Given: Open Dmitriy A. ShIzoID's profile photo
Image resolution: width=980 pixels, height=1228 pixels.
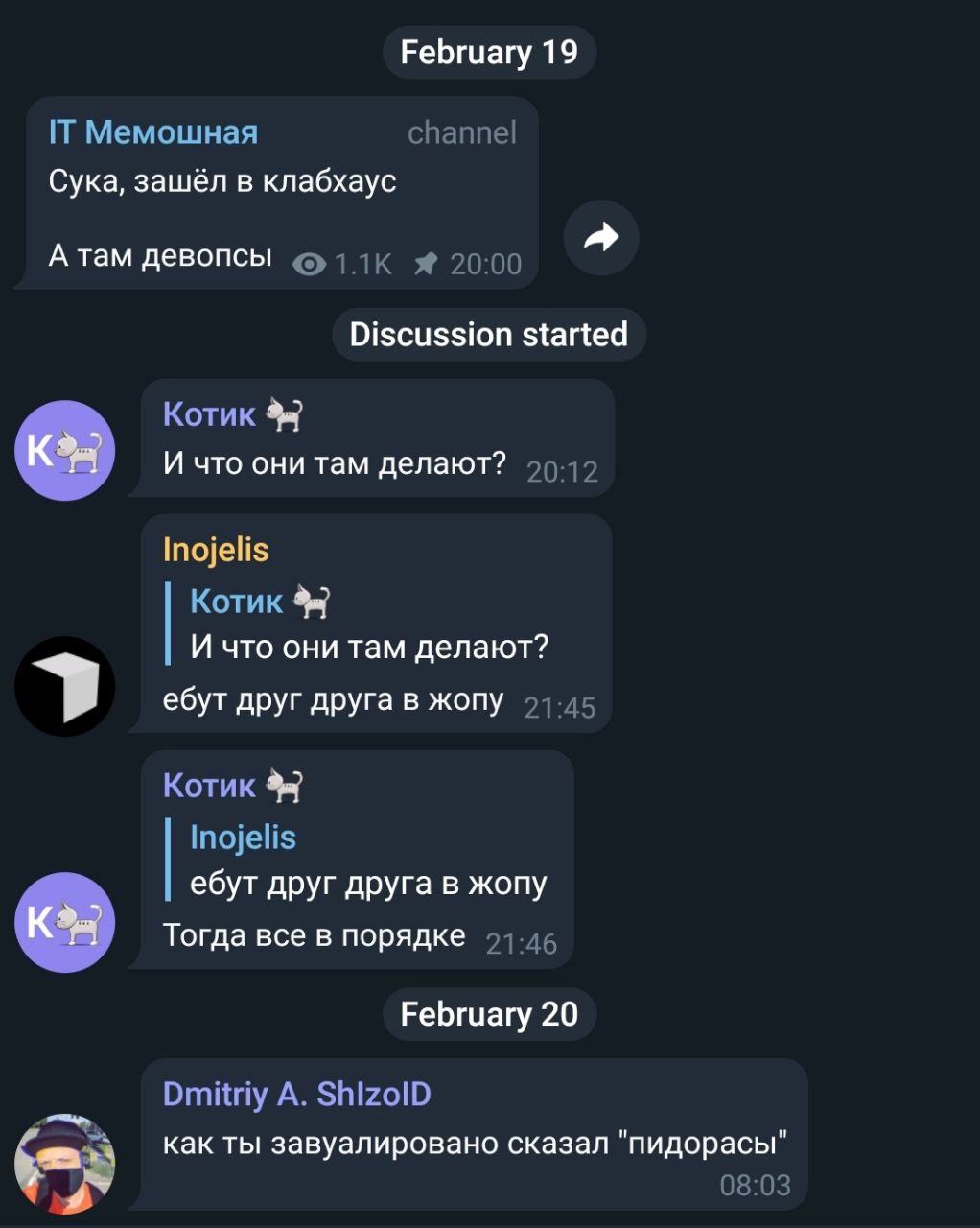Looking at the screenshot, I should pos(64,1164).
